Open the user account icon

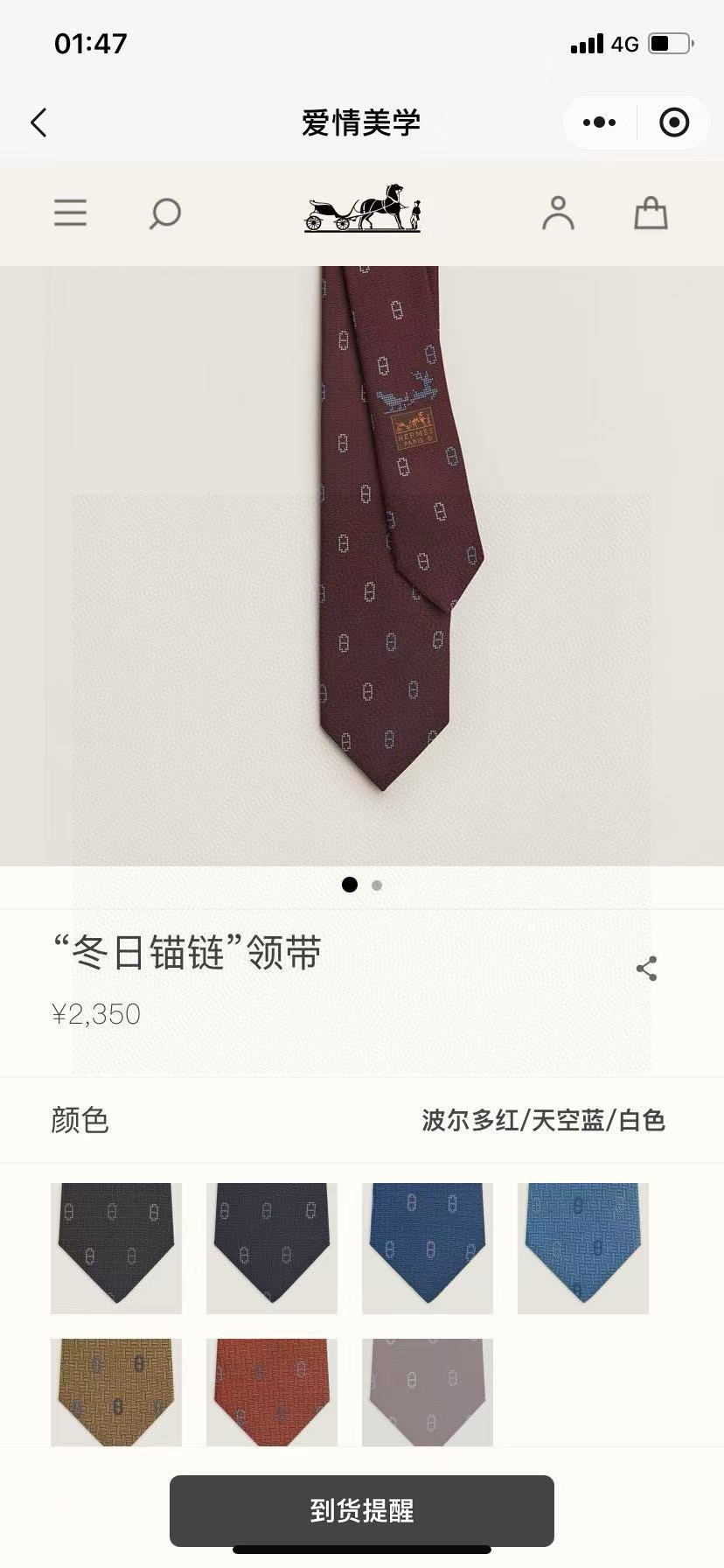click(560, 213)
